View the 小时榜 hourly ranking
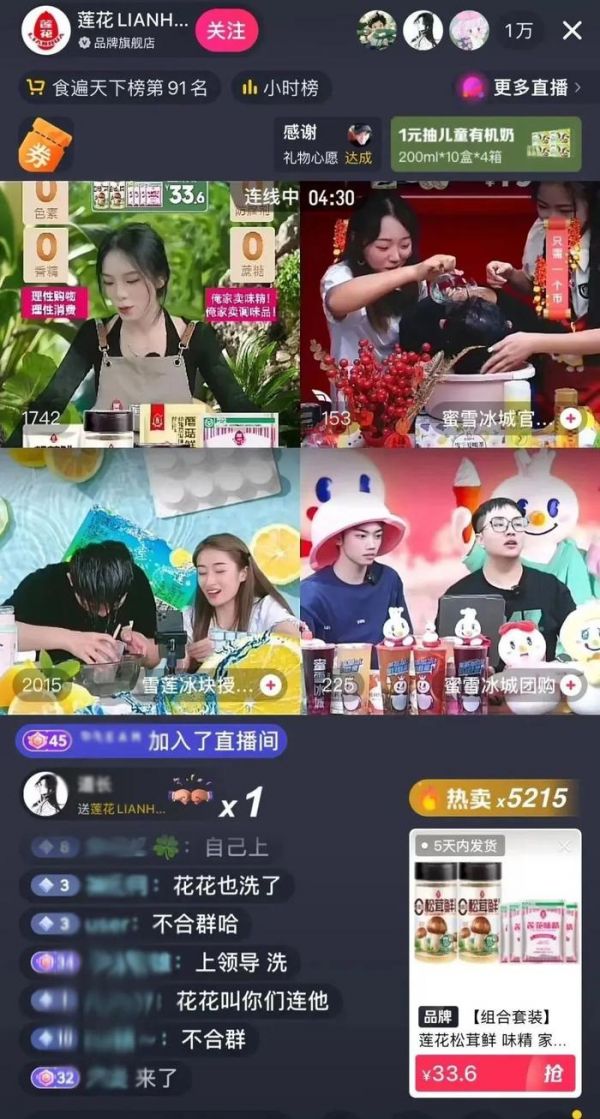Screen dimensions: 600x1119 (x=280, y=88)
